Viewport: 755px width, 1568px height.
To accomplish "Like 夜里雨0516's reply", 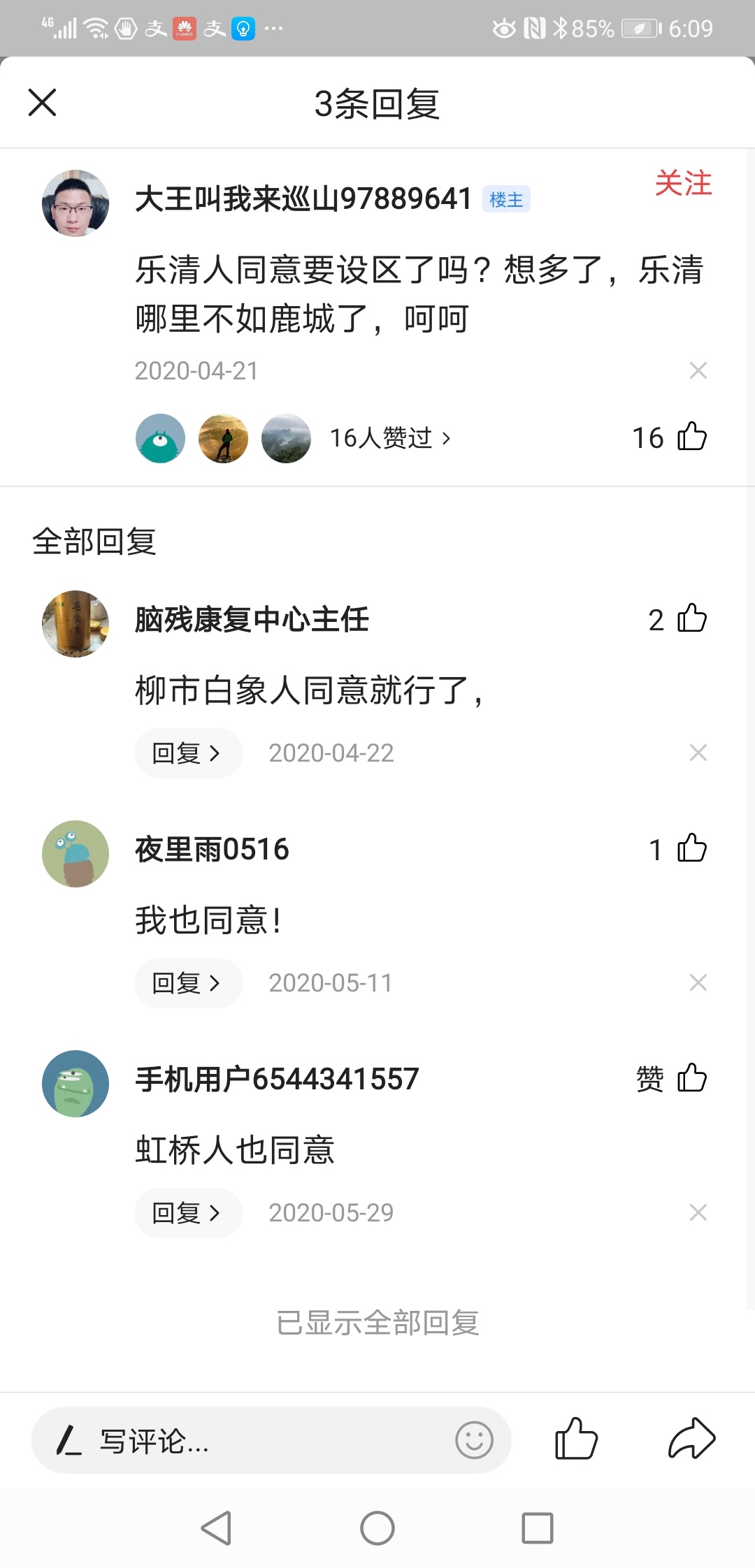I will (691, 849).
